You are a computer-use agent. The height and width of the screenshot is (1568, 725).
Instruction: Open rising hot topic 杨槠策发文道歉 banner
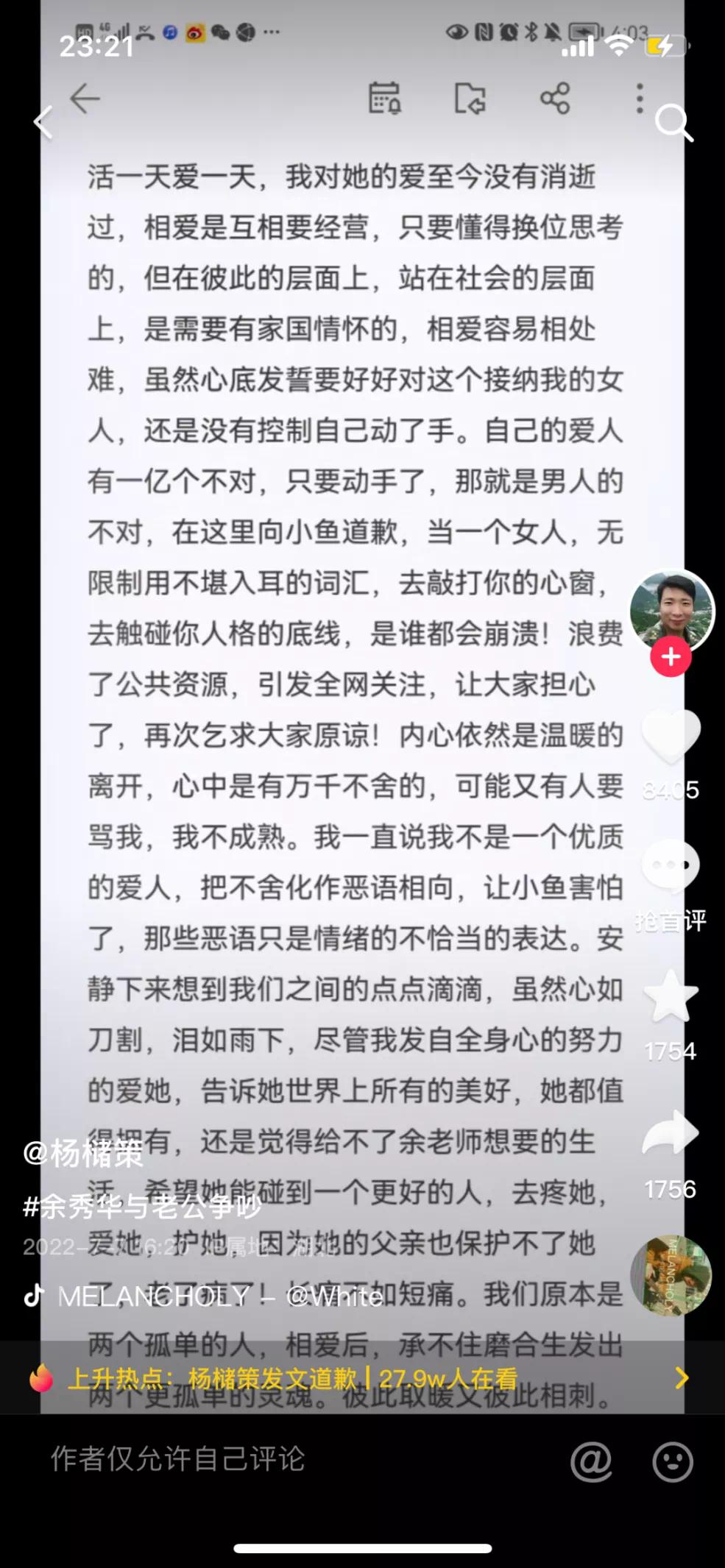[x=353, y=1377]
